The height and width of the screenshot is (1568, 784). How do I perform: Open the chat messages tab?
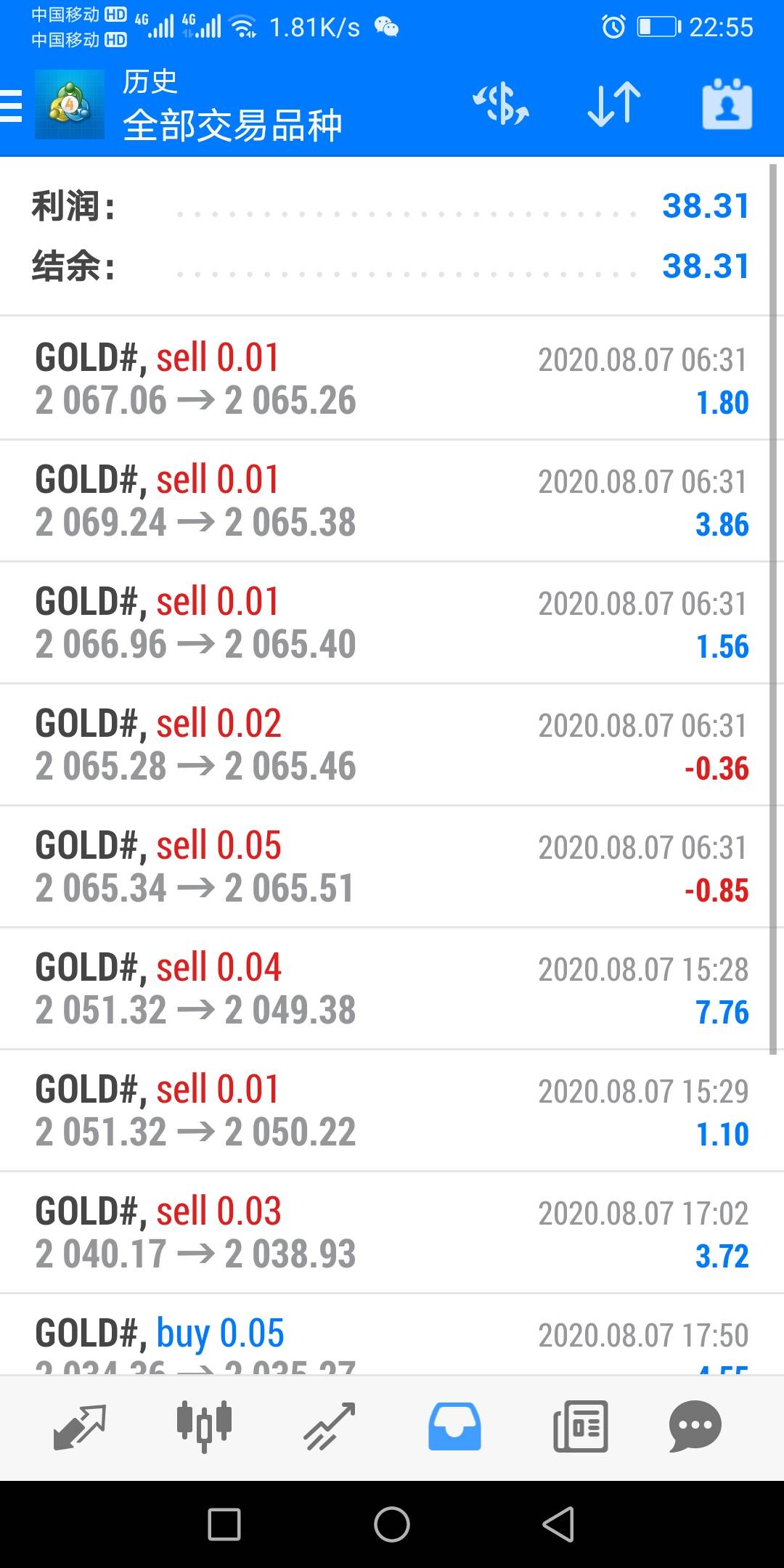tap(695, 1426)
